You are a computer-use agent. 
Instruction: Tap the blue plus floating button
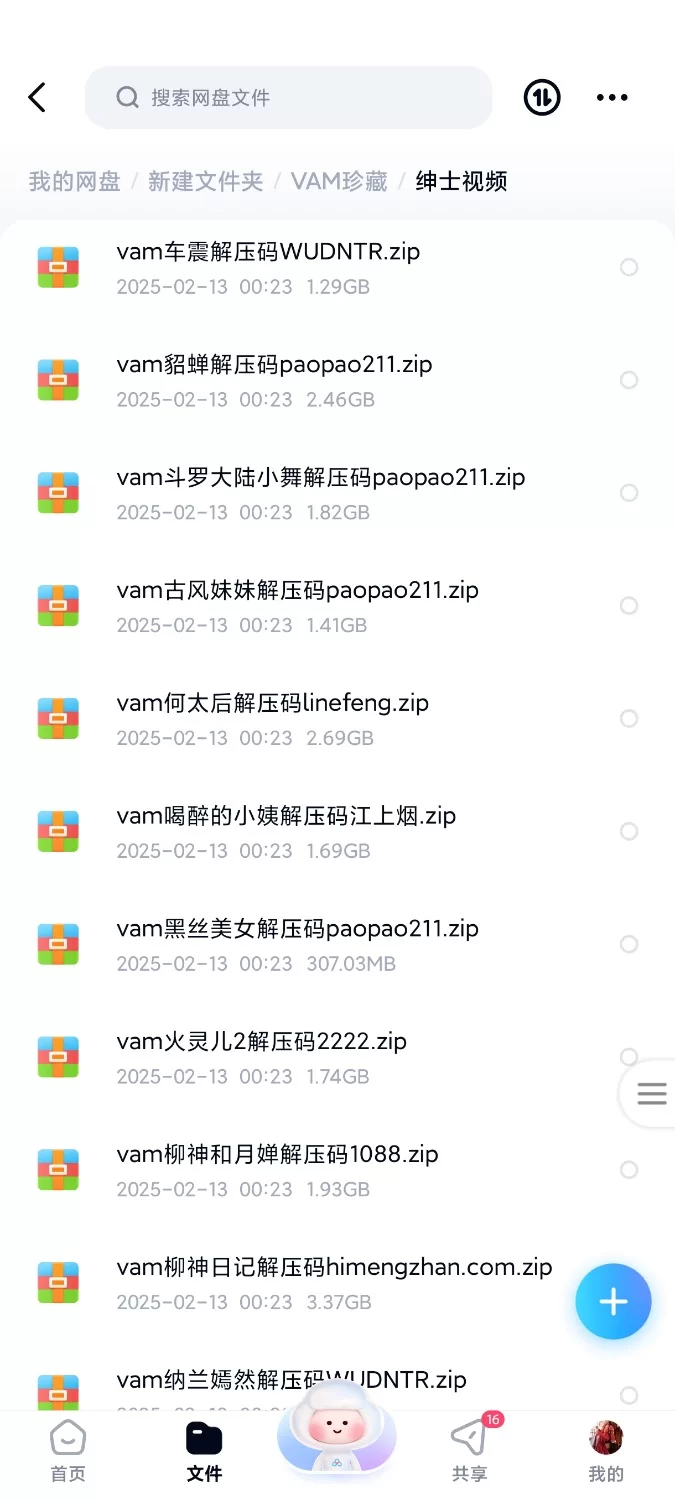613,1301
